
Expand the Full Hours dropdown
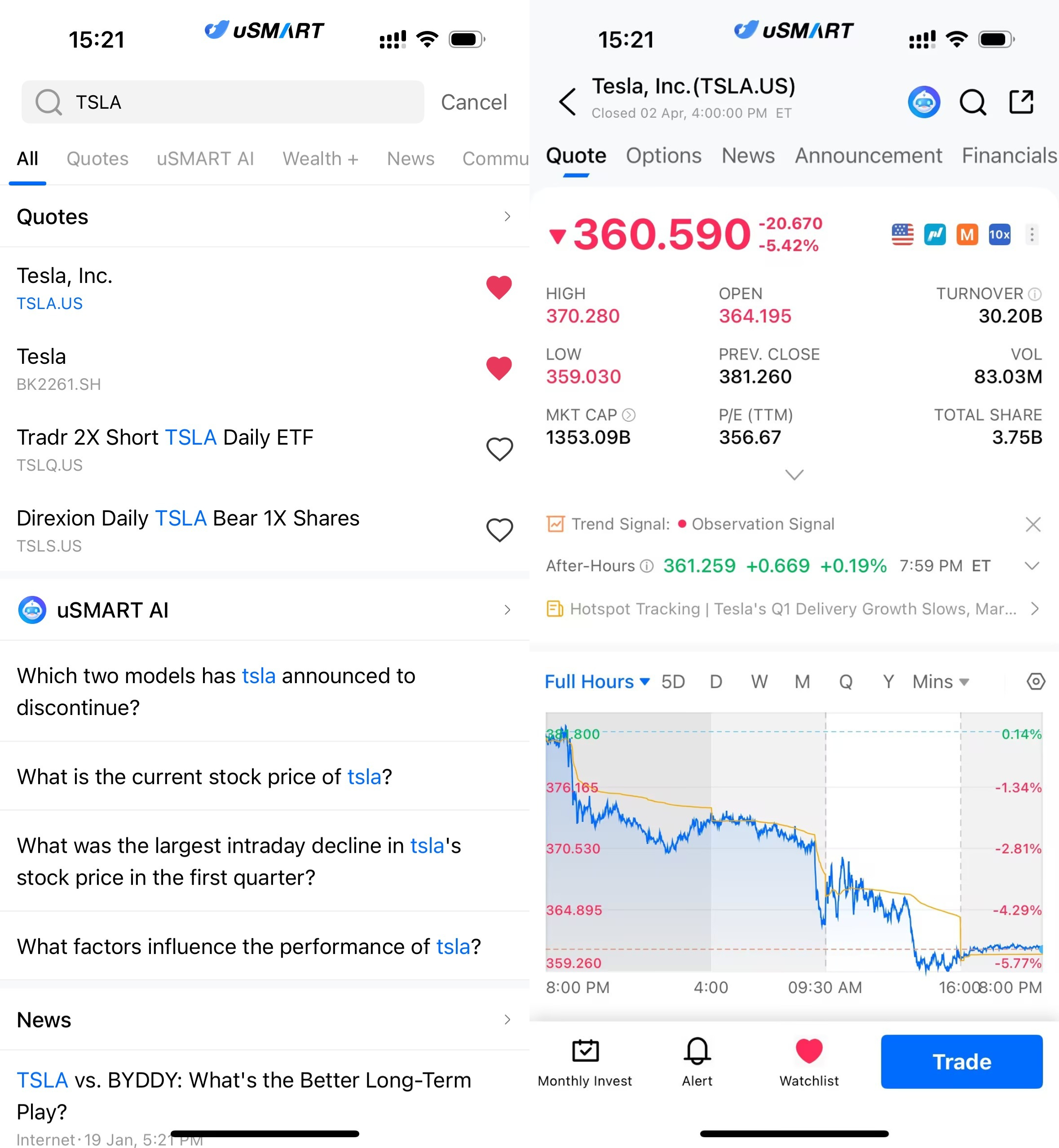point(596,681)
